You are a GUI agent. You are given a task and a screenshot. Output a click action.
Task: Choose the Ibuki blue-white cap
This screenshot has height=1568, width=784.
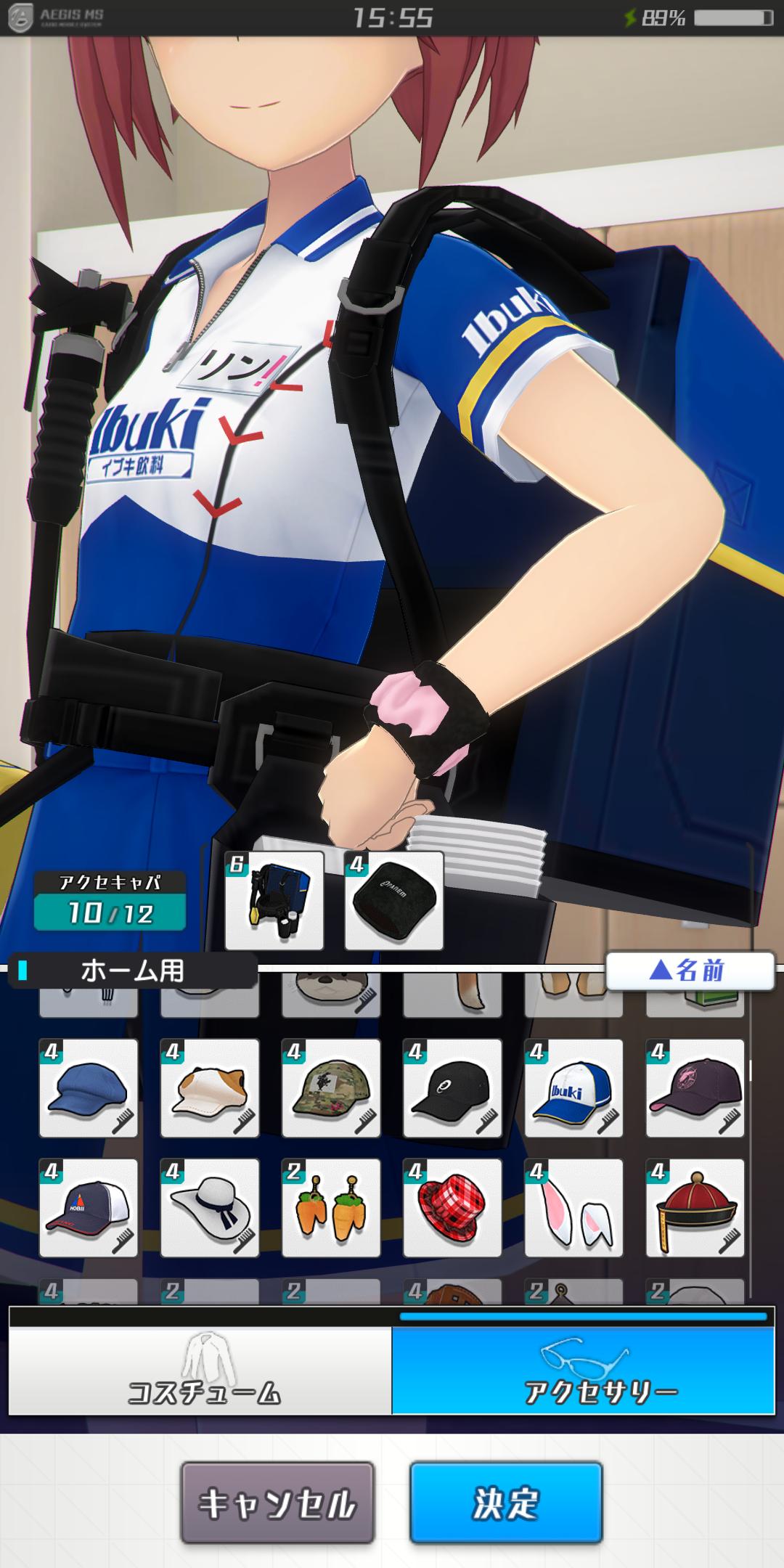click(573, 1087)
